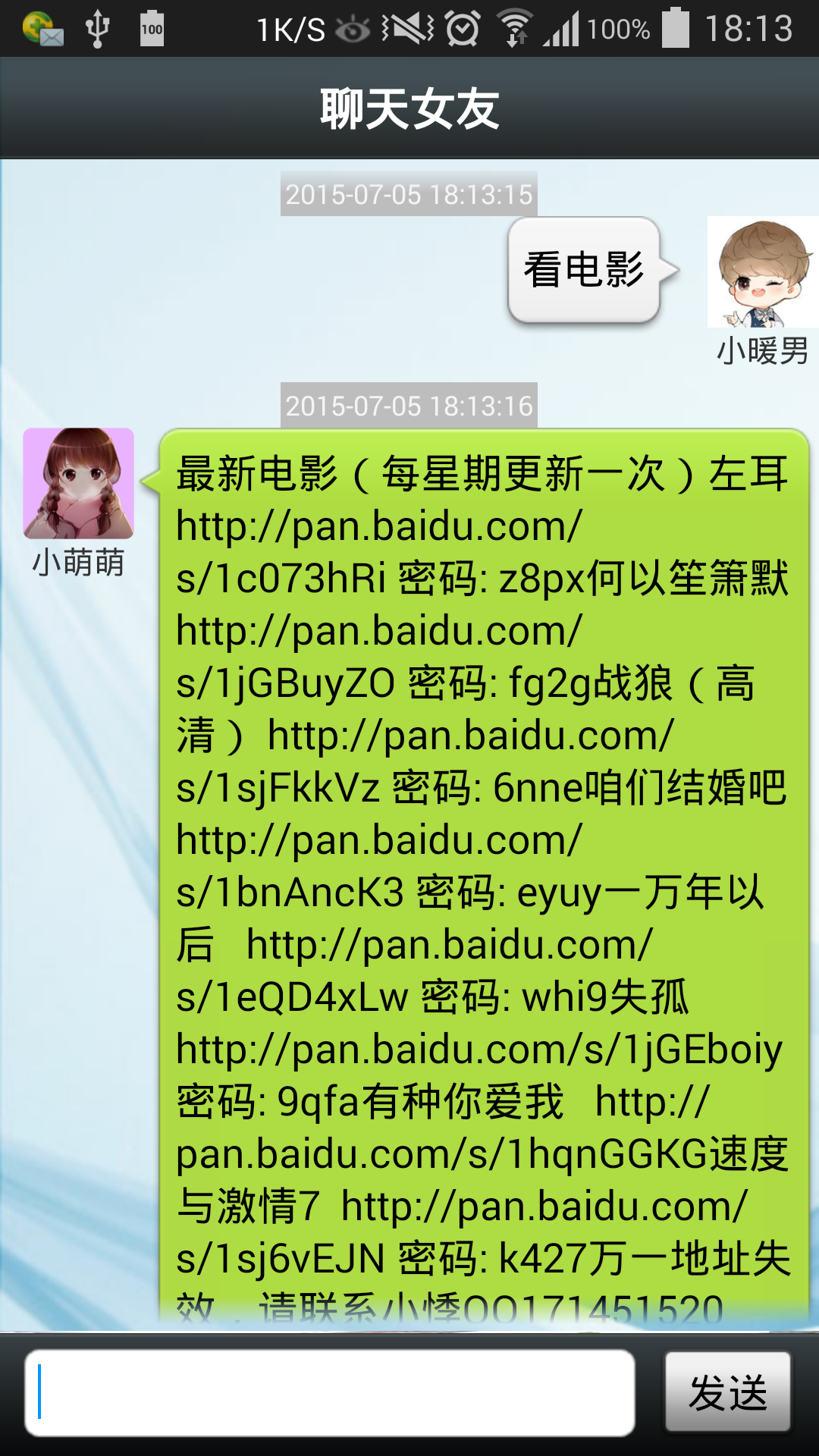Open the 小萌萌 avatar
This screenshot has width=819, height=1456.
click(x=79, y=484)
